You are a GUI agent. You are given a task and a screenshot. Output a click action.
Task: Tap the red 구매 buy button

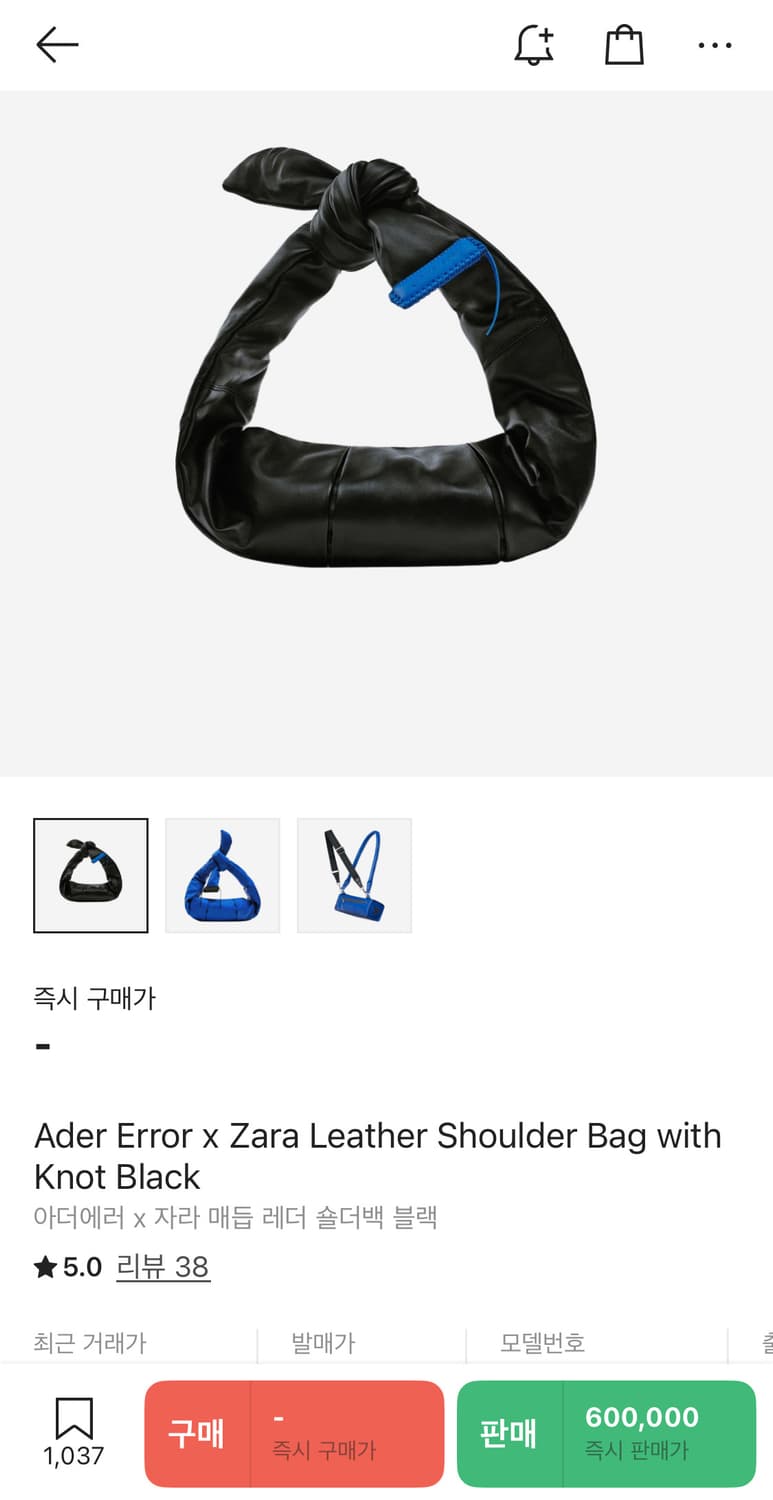point(294,1433)
